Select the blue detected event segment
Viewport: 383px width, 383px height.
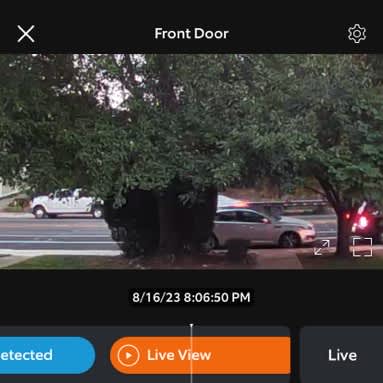pos(47,355)
